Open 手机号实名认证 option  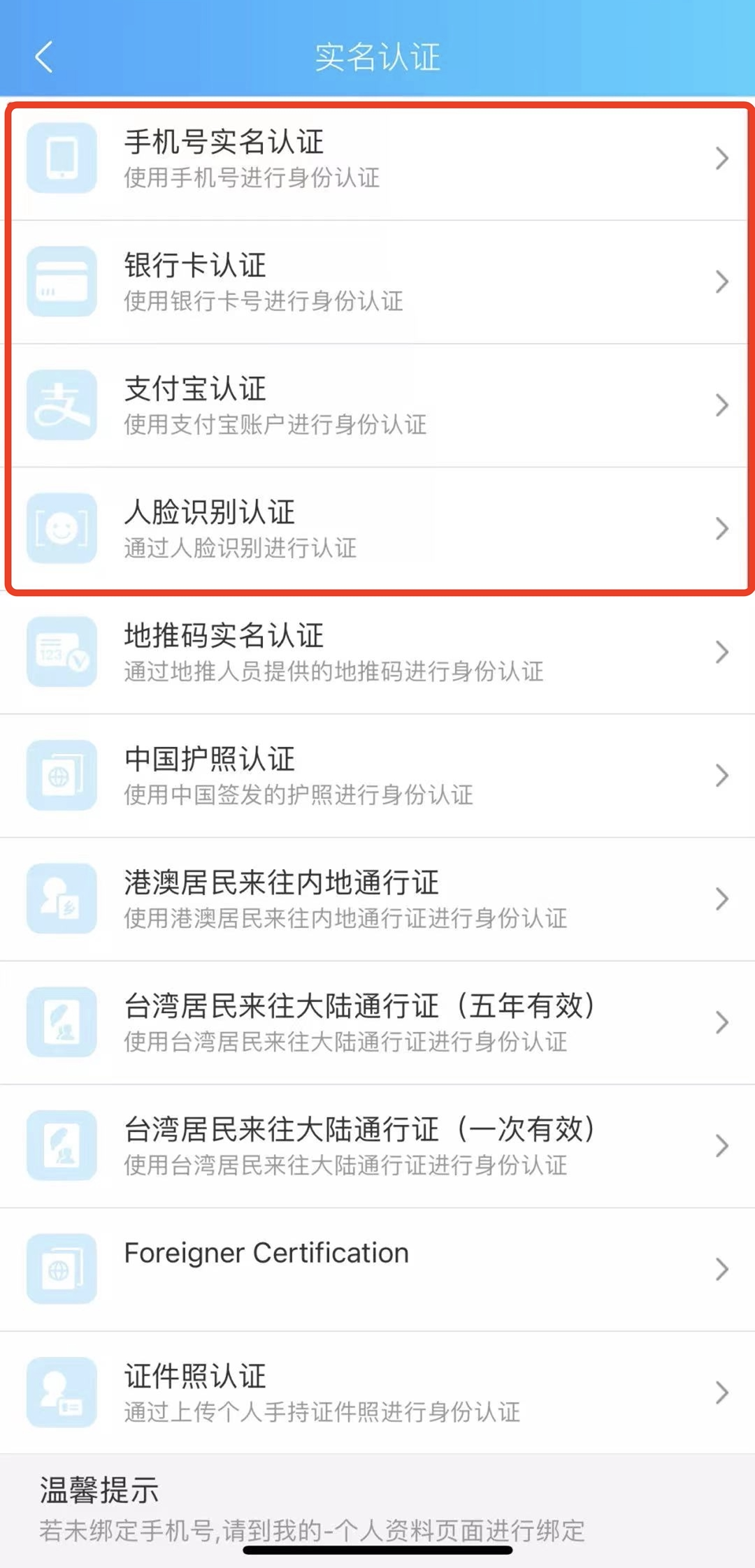(377, 159)
